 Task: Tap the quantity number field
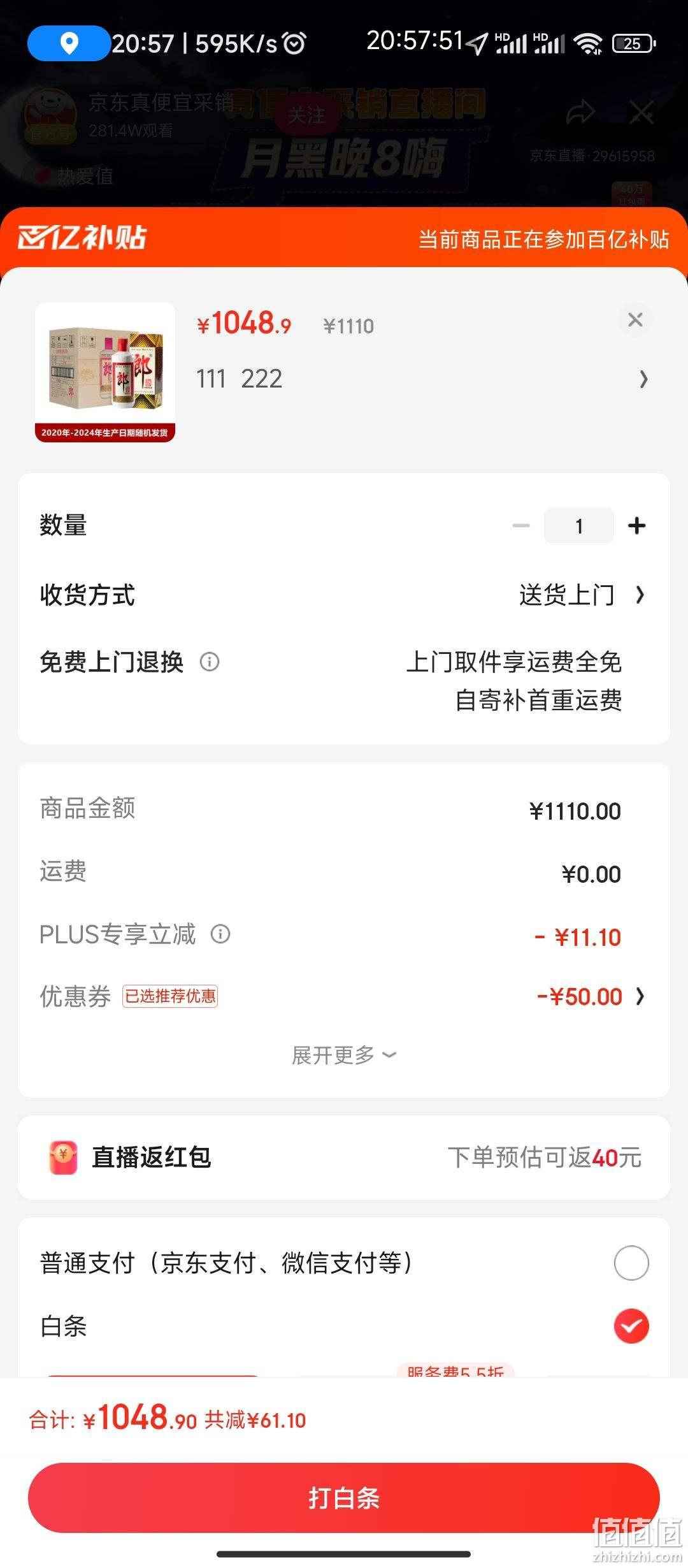[578, 526]
